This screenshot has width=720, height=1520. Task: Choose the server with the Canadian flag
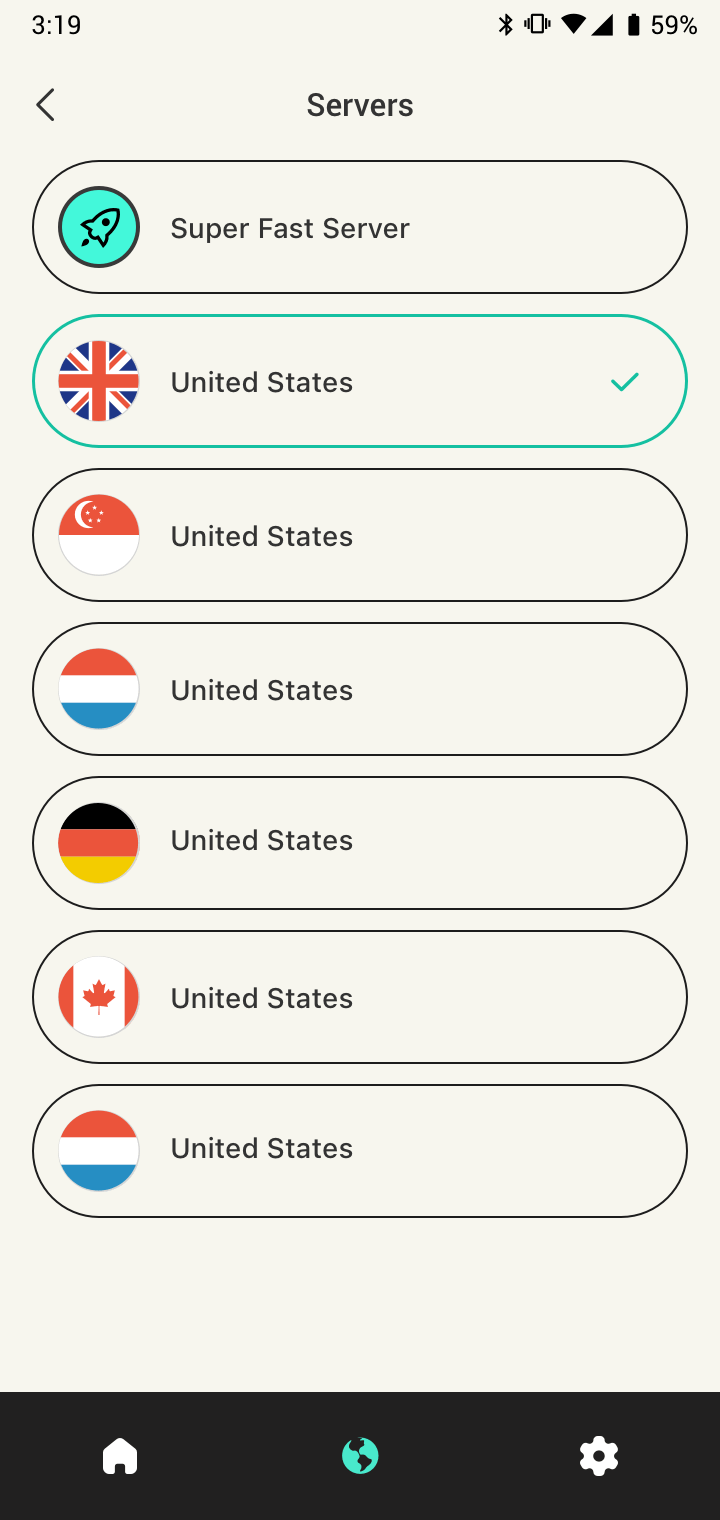point(360,997)
